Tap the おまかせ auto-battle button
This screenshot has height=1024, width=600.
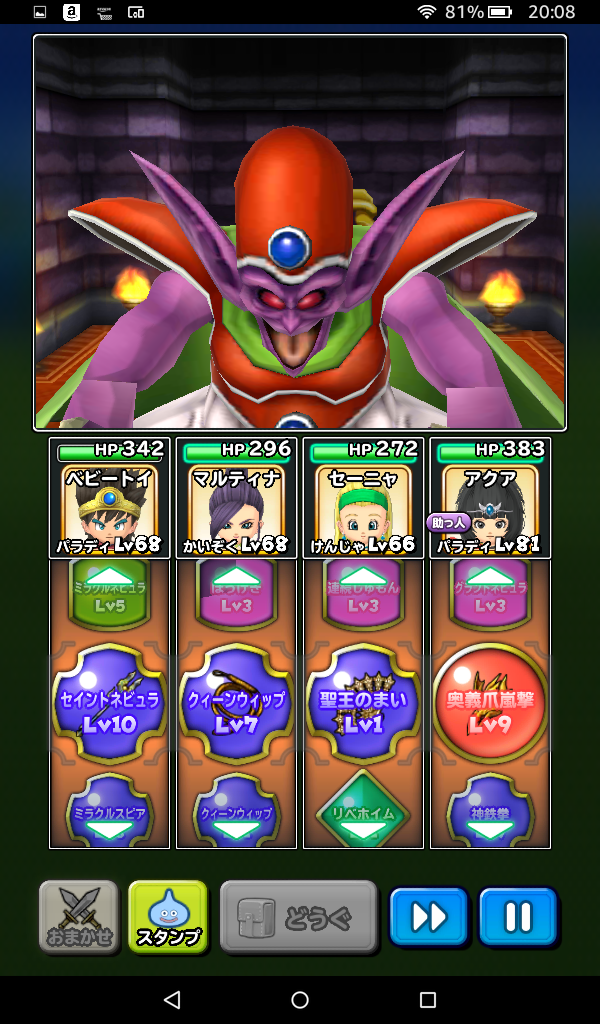point(79,917)
